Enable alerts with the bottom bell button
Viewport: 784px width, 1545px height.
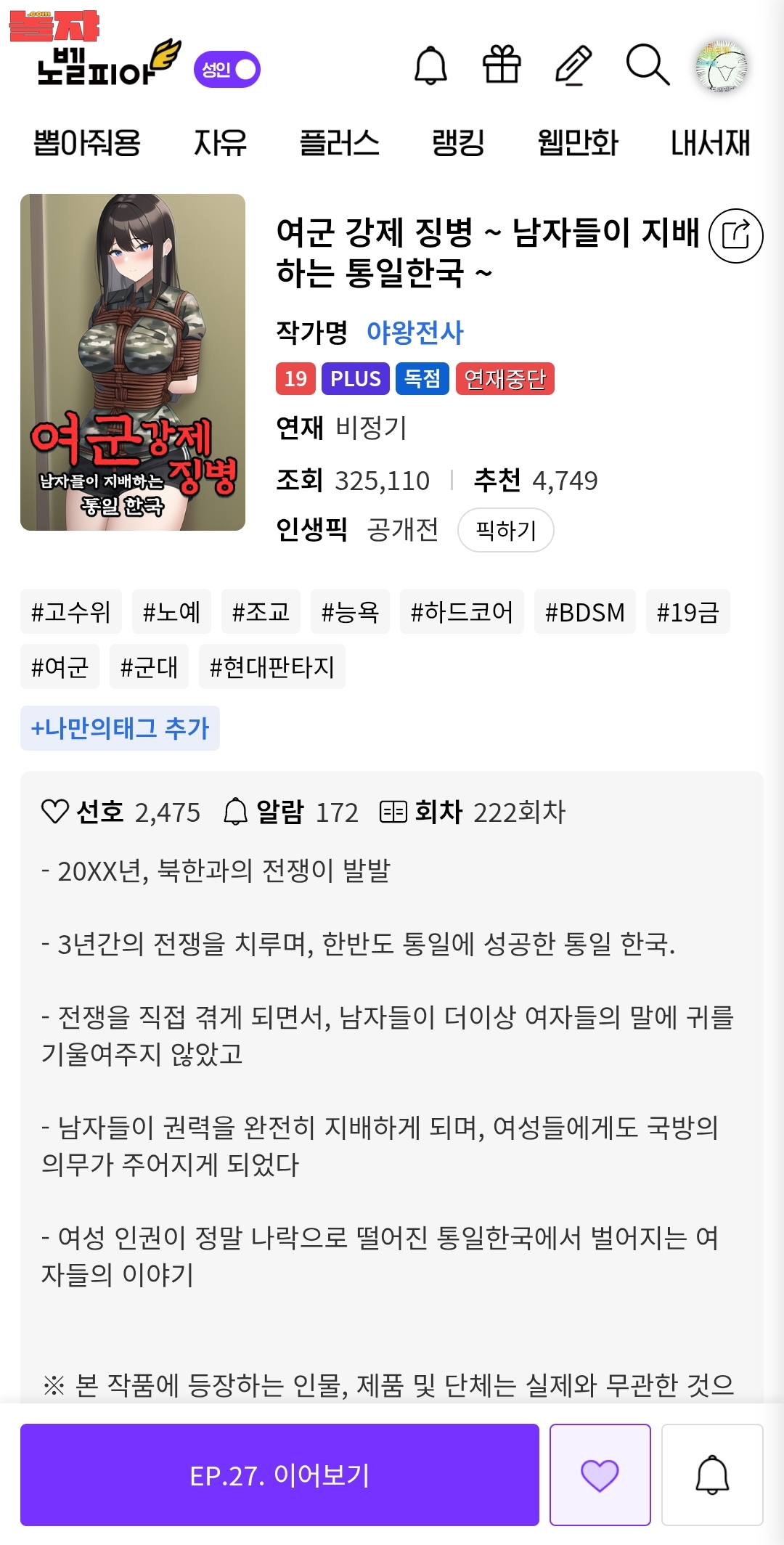(712, 1475)
